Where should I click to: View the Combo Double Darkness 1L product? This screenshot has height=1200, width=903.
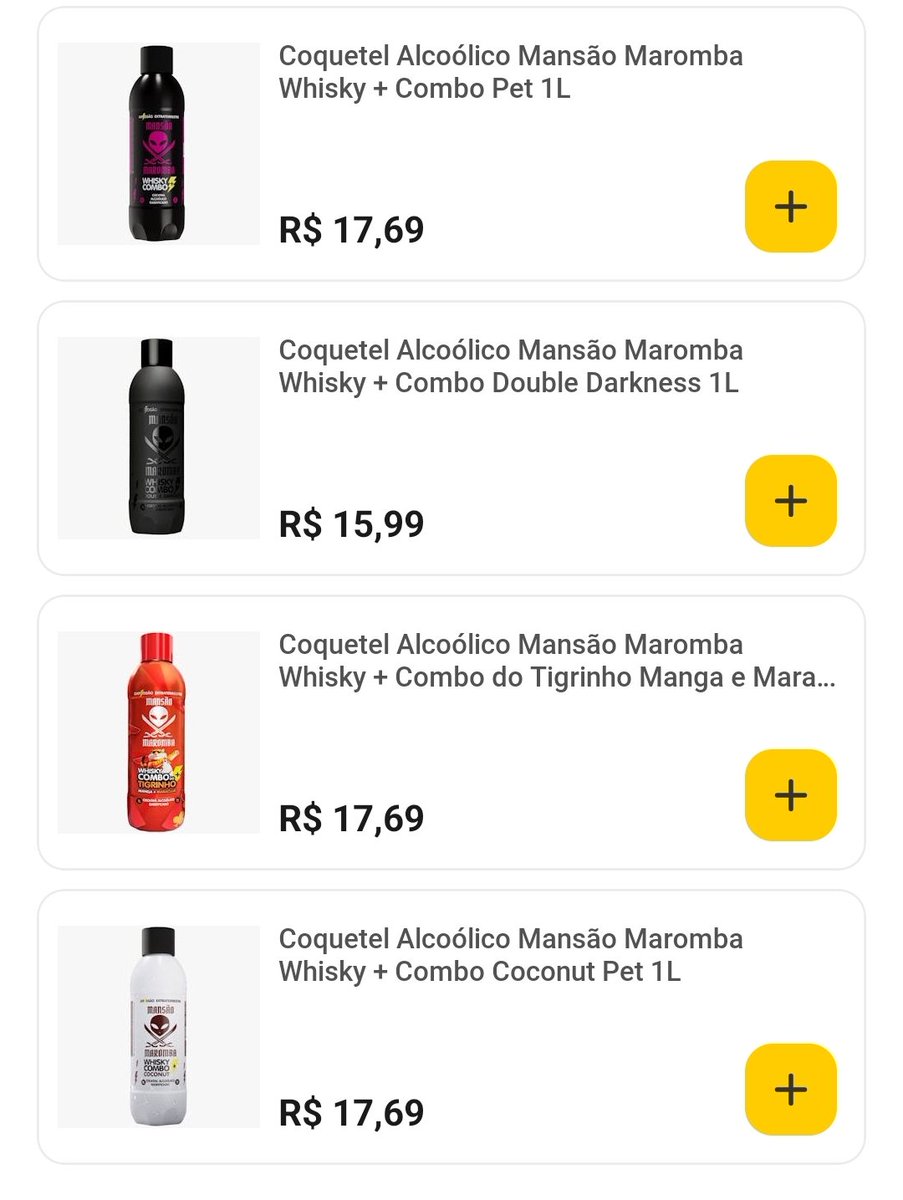(510, 366)
